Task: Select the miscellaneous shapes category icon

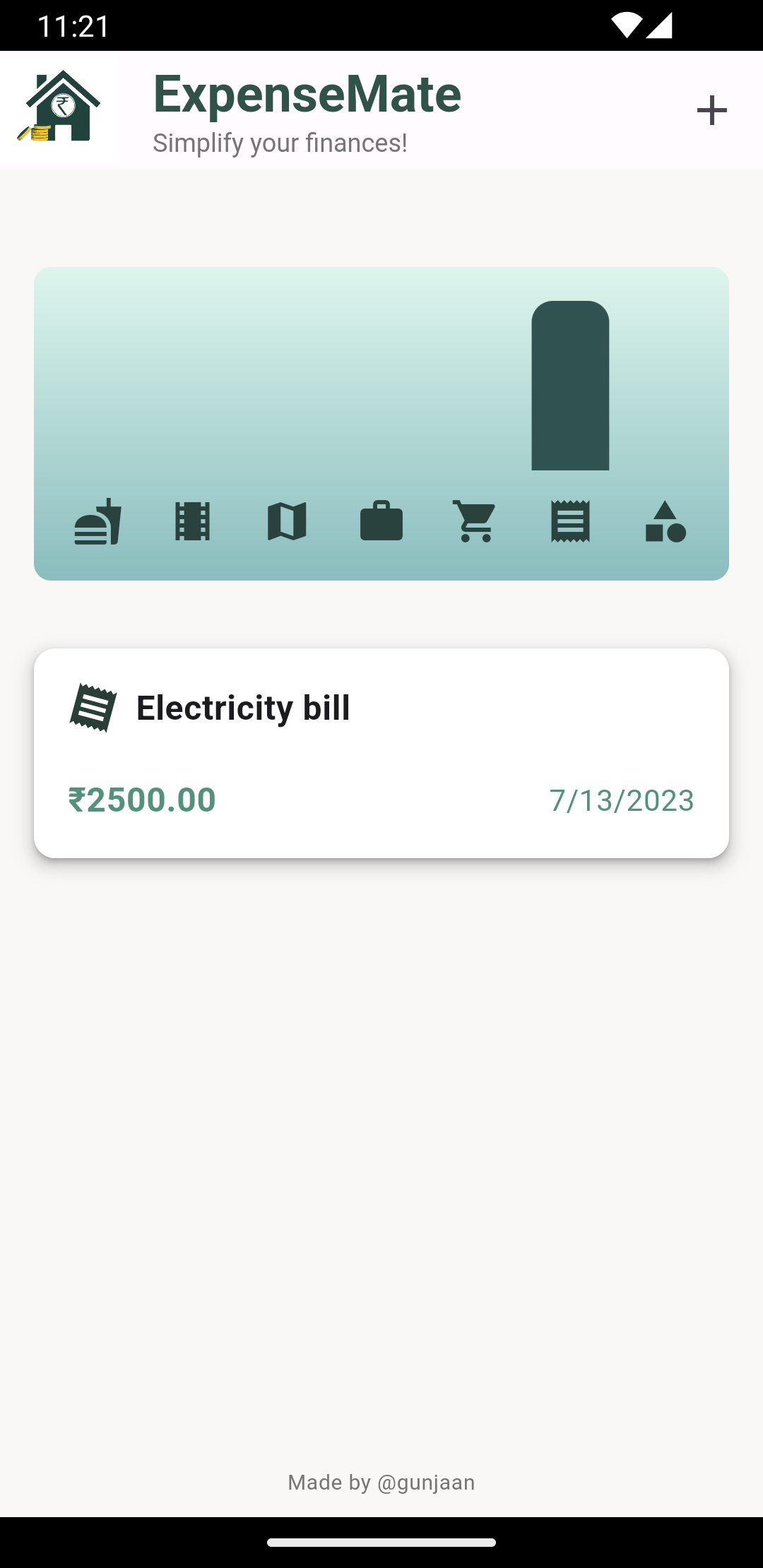Action: (664, 523)
